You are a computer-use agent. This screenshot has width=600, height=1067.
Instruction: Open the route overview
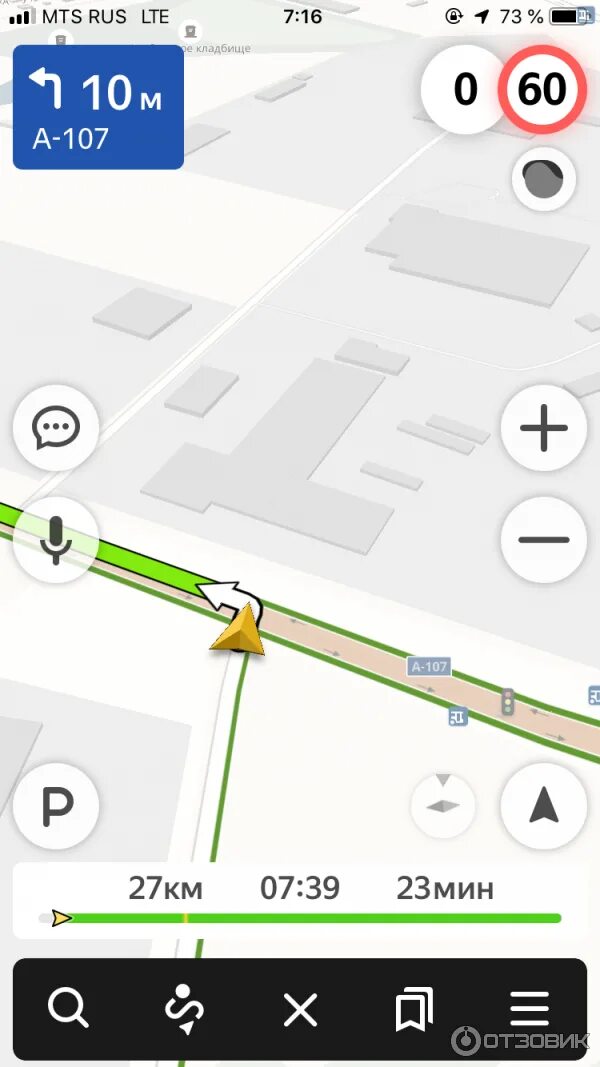click(x=185, y=1010)
